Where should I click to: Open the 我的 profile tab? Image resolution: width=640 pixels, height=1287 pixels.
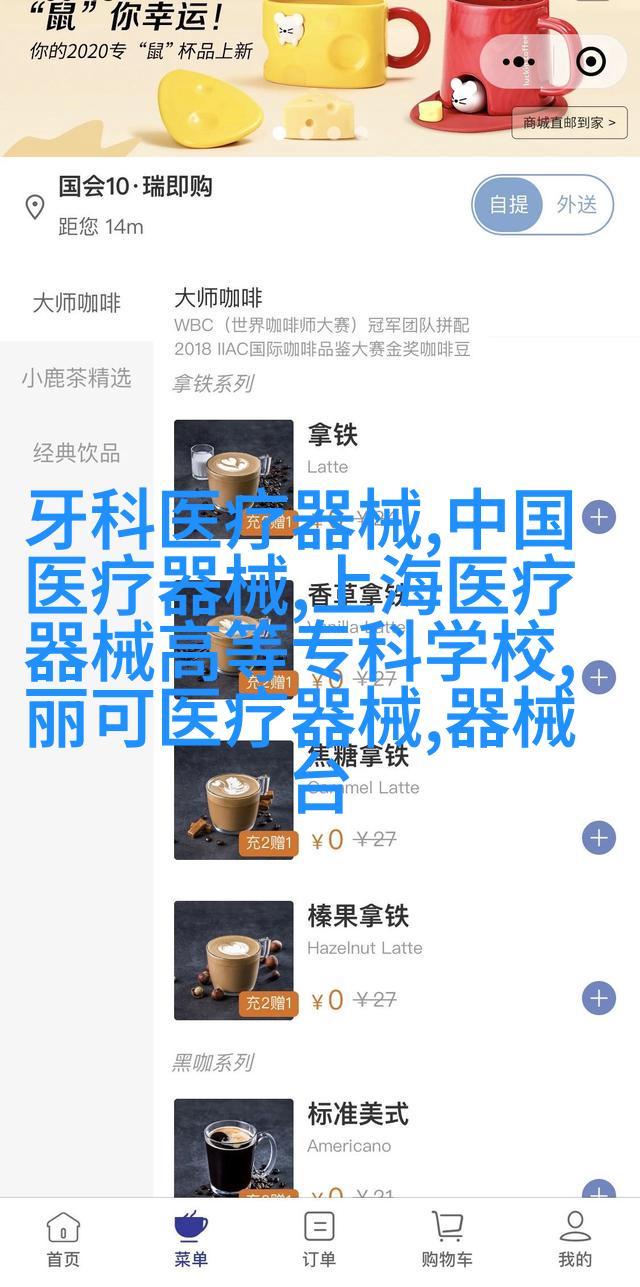(575, 1240)
